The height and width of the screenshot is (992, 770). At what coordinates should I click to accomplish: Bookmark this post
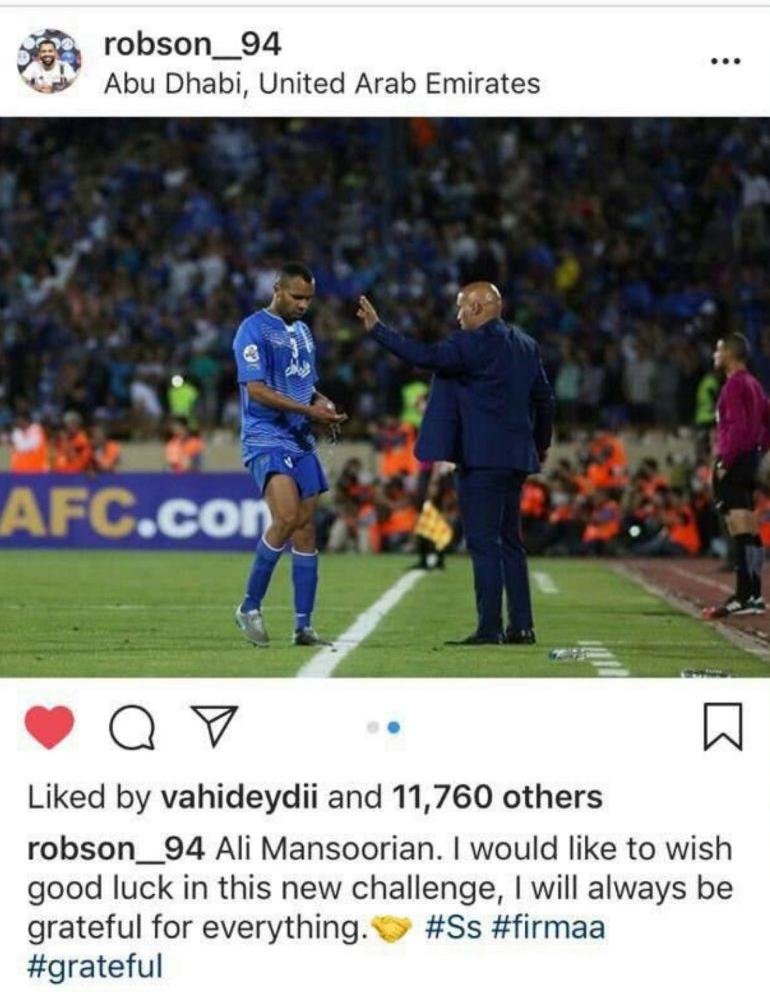[723, 728]
